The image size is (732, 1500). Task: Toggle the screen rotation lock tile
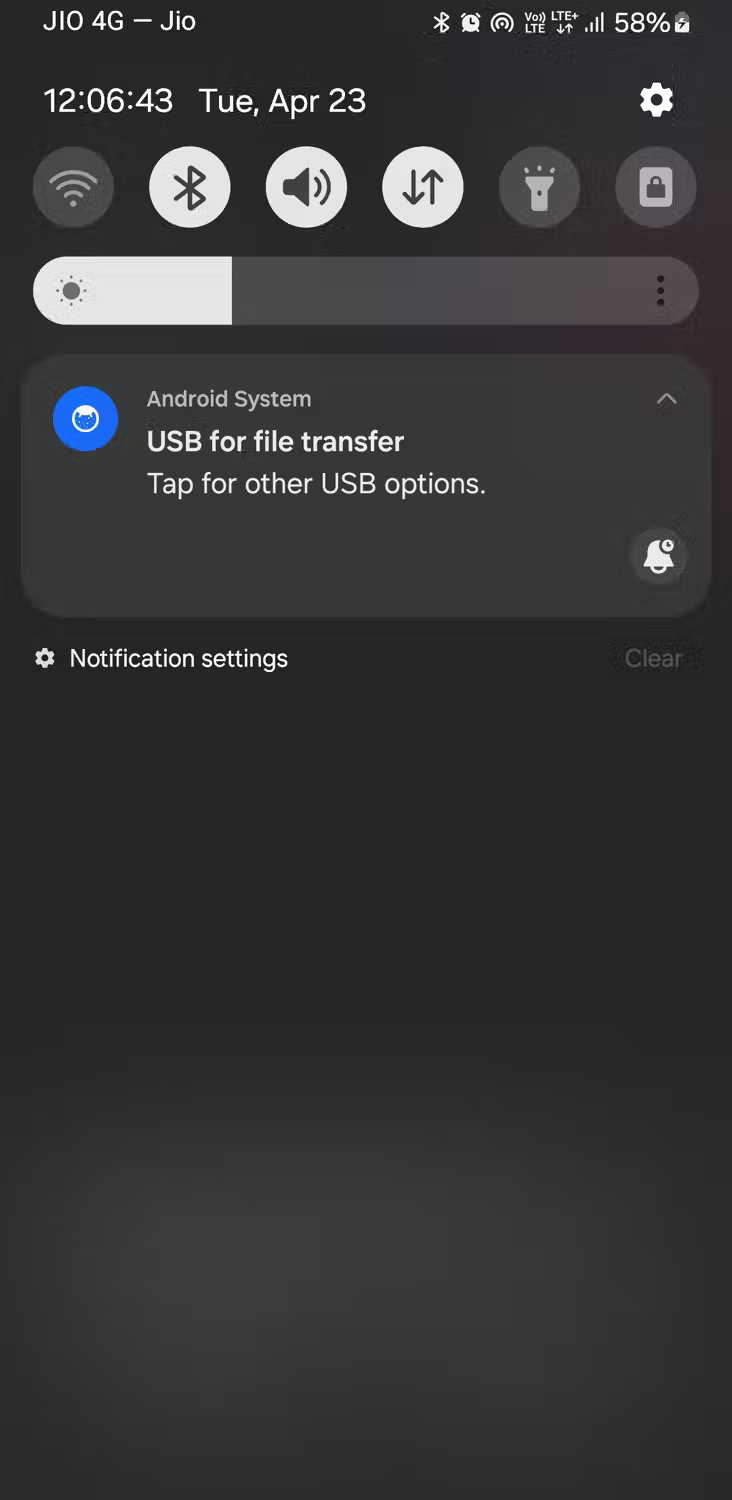point(656,187)
